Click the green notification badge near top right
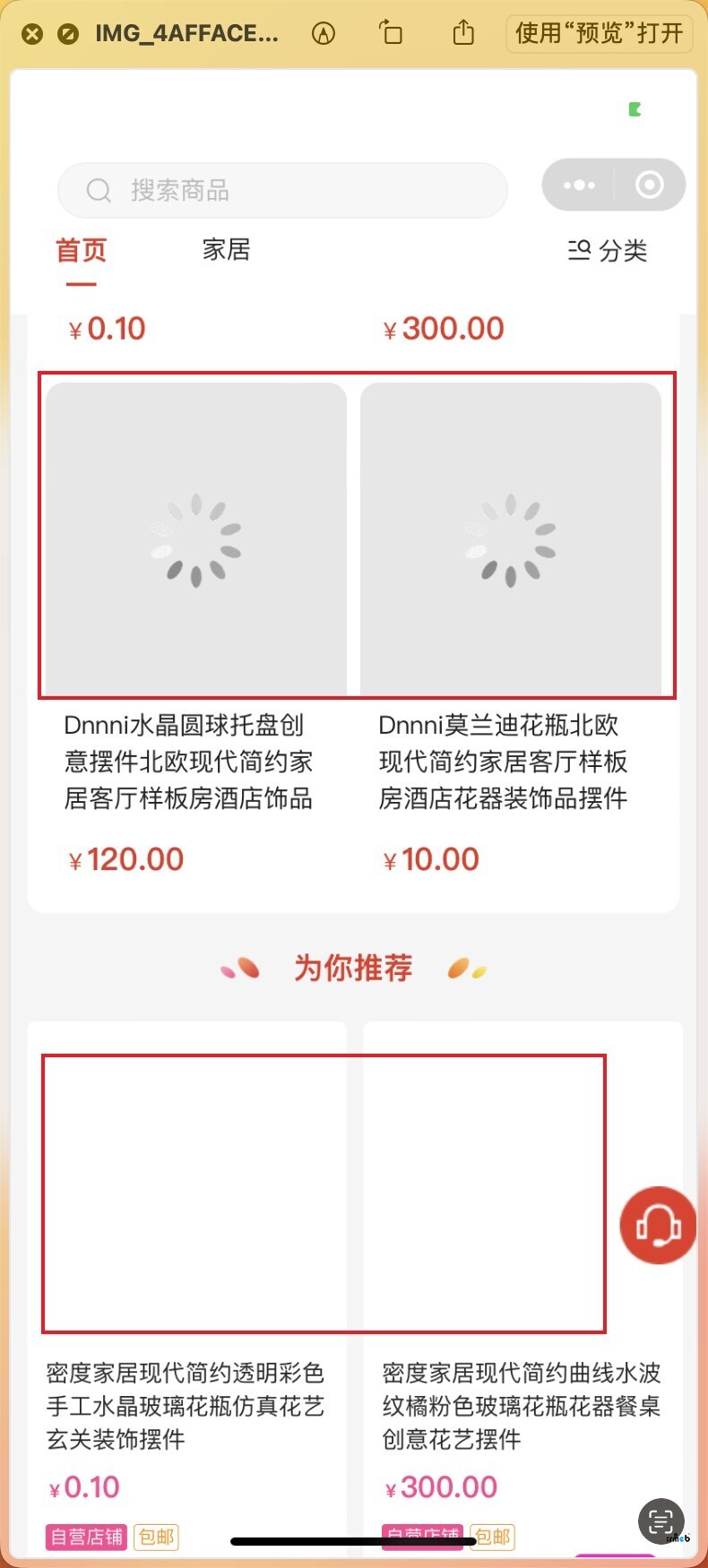Image resolution: width=708 pixels, height=1568 pixels. pos(635,108)
